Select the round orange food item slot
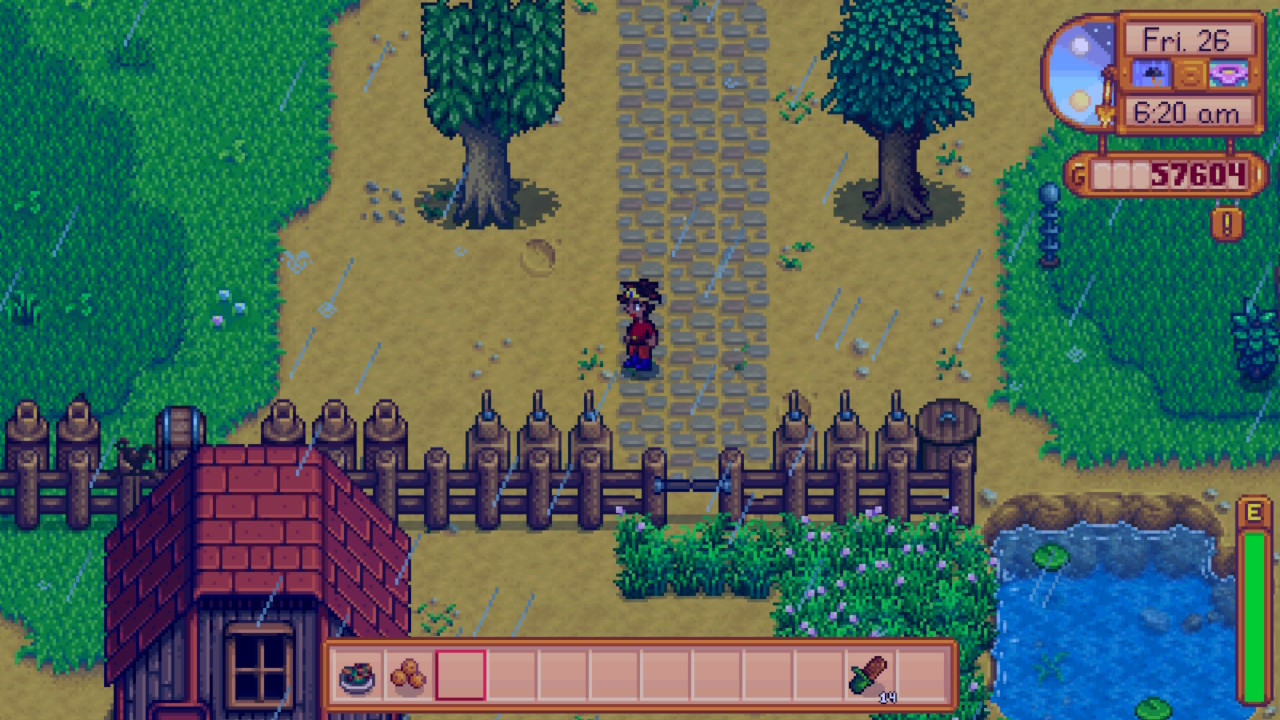 [x=409, y=676]
